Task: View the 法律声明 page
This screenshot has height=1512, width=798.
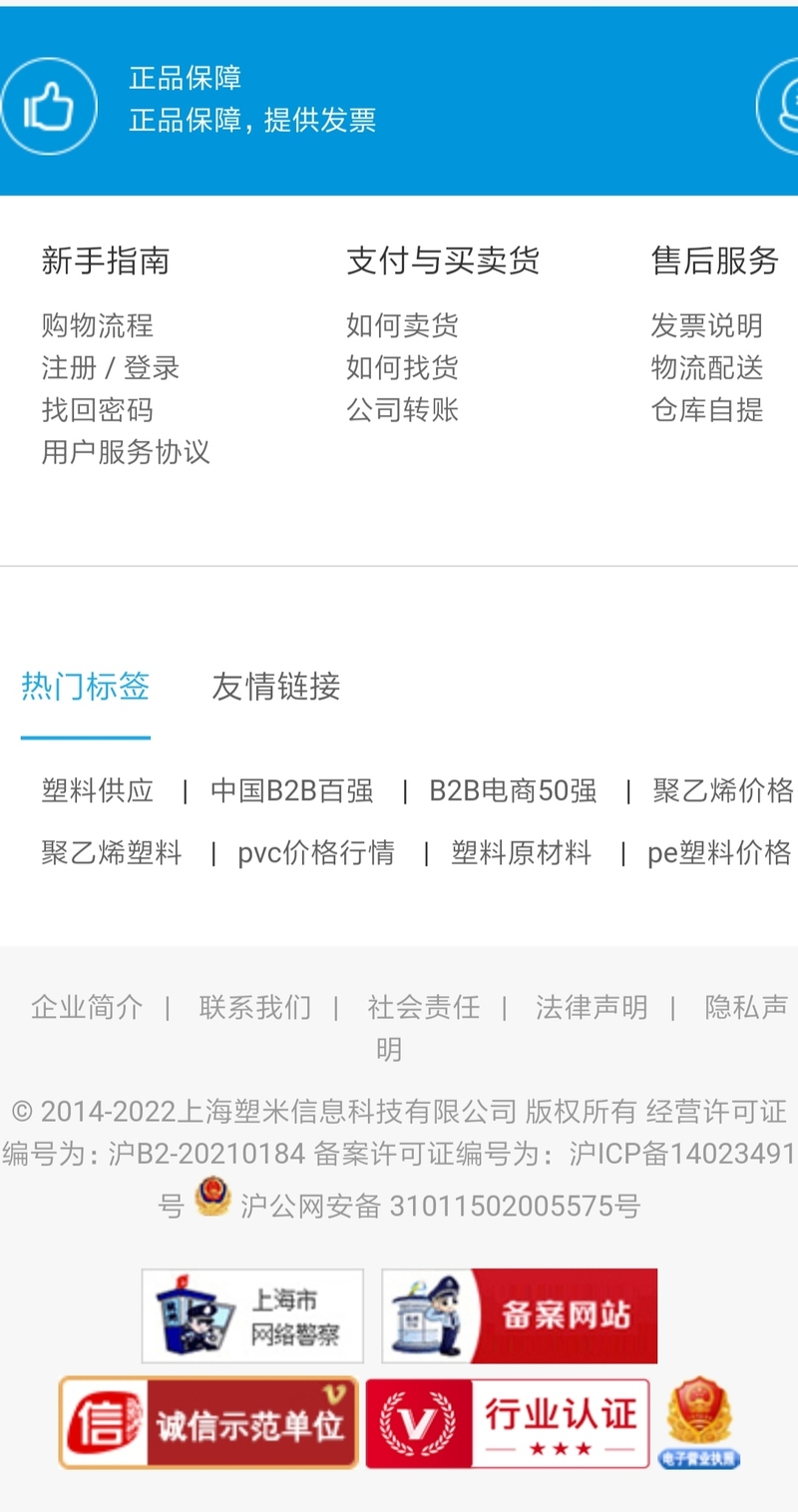Action: [x=592, y=1007]
